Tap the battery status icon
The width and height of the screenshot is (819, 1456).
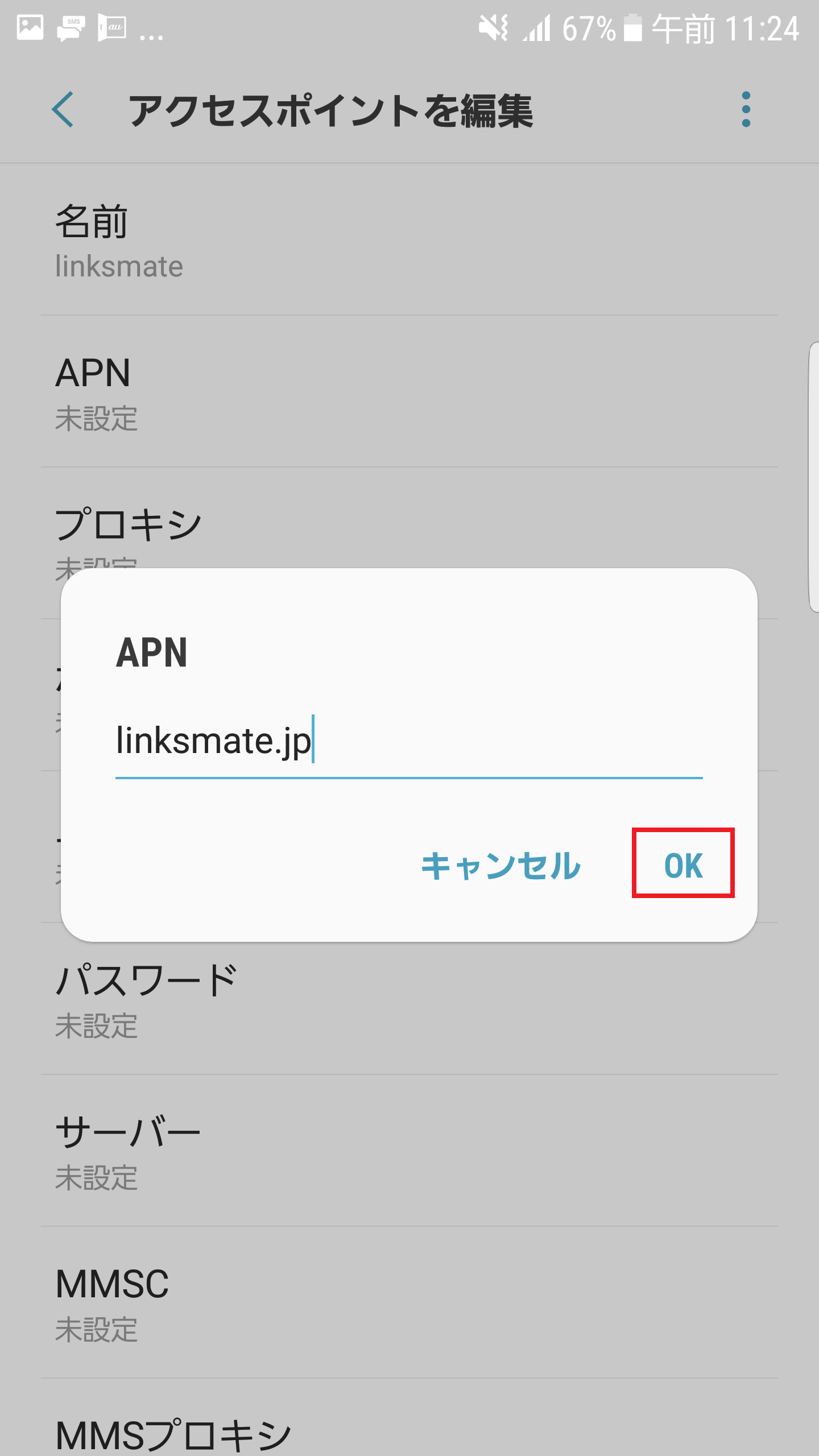pos(633,27)
